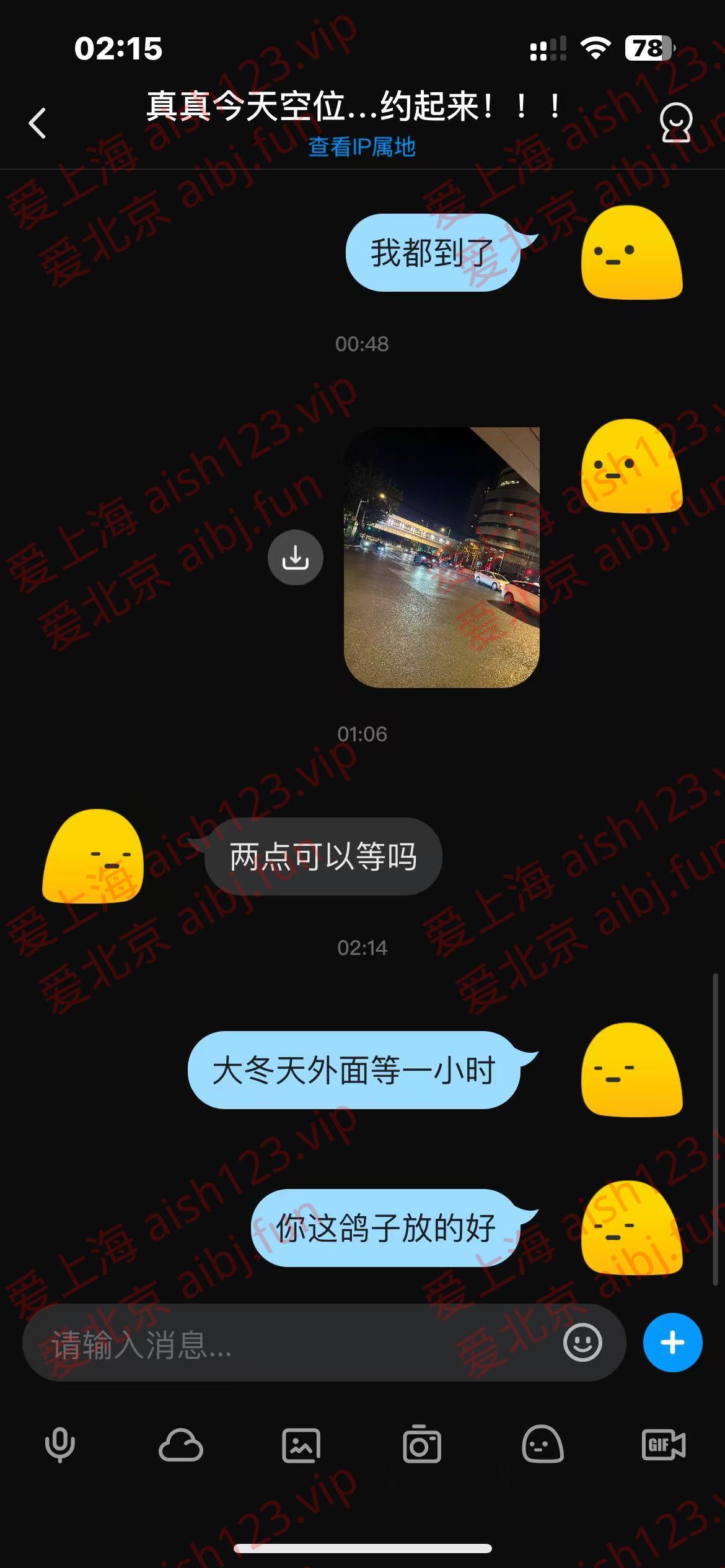Open the contact profile icon
725x1568 pixels.
point(675,123)
